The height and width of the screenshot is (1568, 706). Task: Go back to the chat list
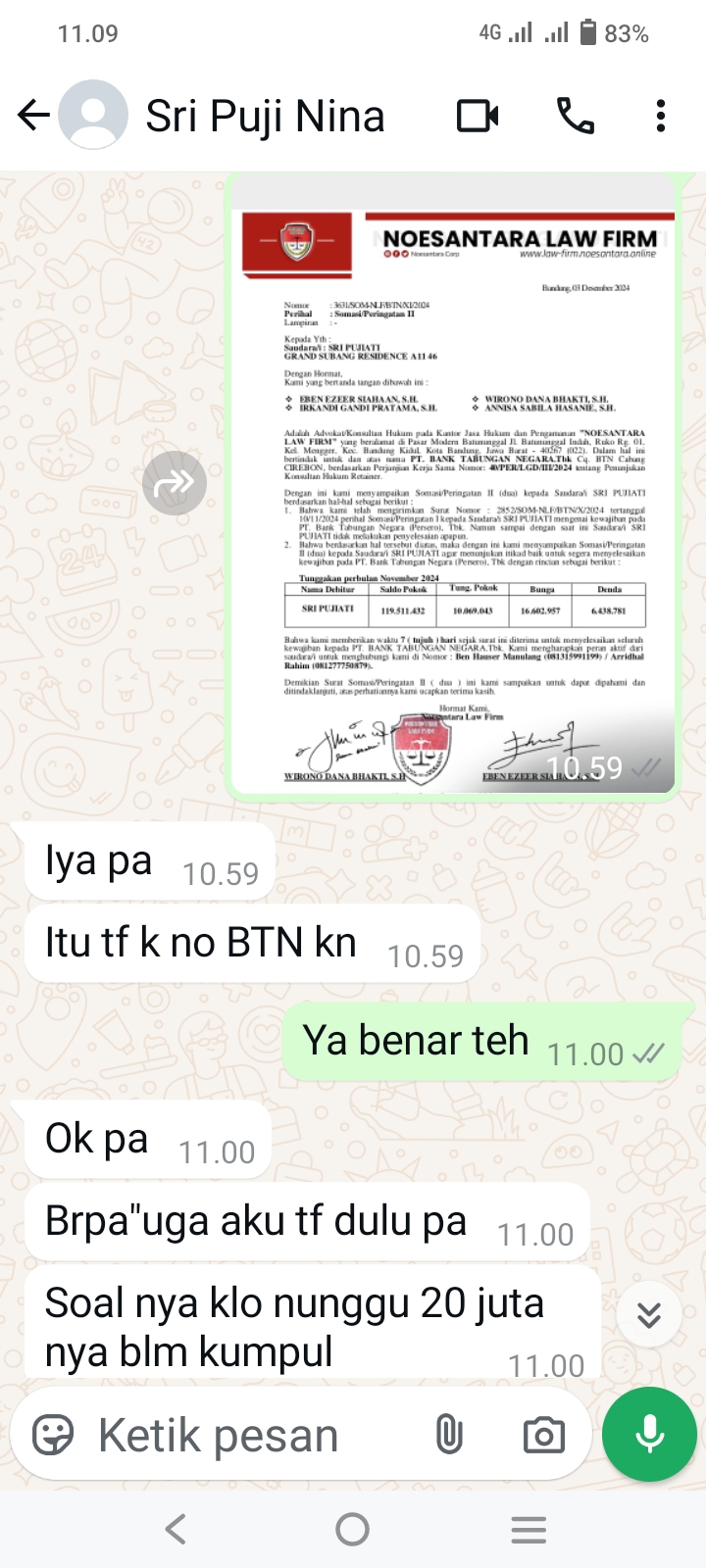[x=33, y=116]
